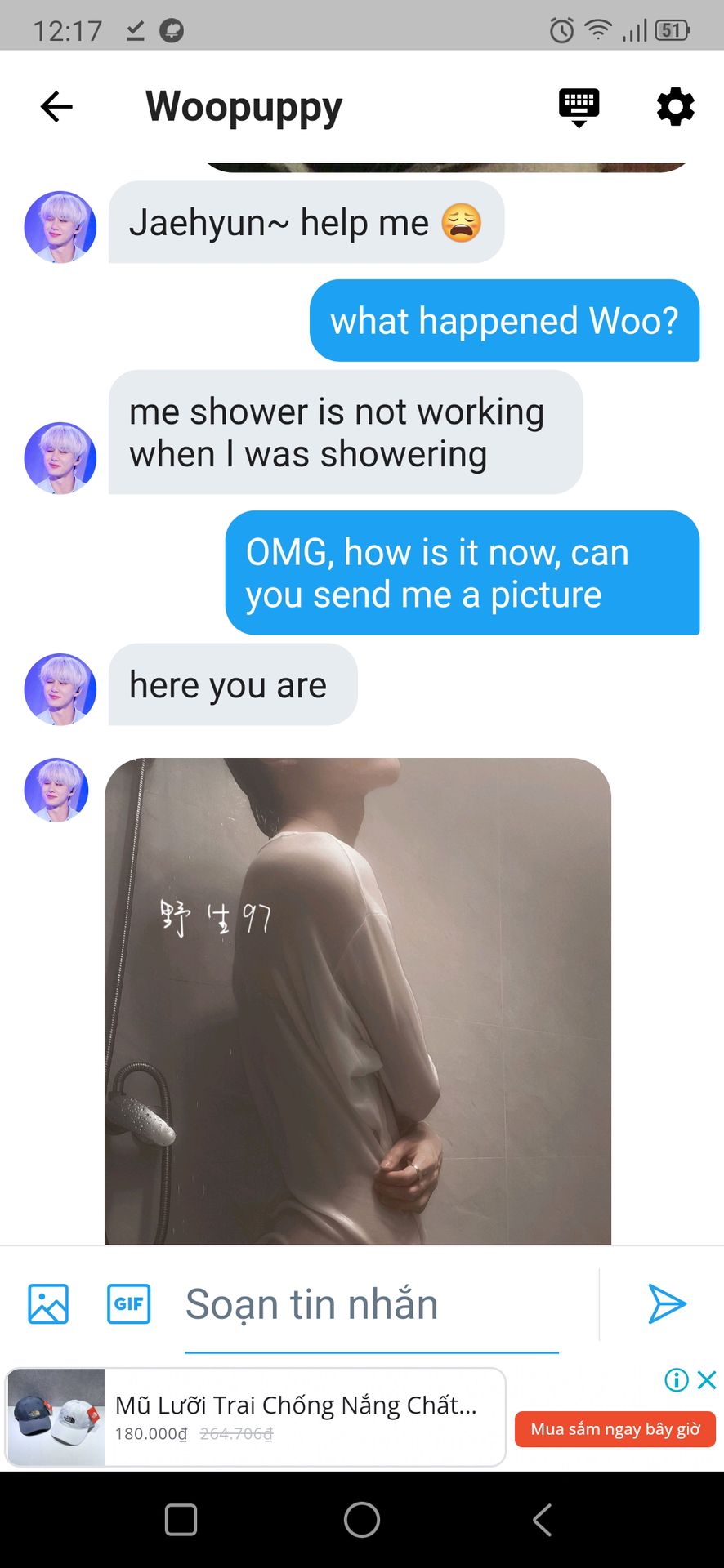
Task: Tap "Mua sắm ngay bây giờ" button
Action: [x=615, y=1429]
